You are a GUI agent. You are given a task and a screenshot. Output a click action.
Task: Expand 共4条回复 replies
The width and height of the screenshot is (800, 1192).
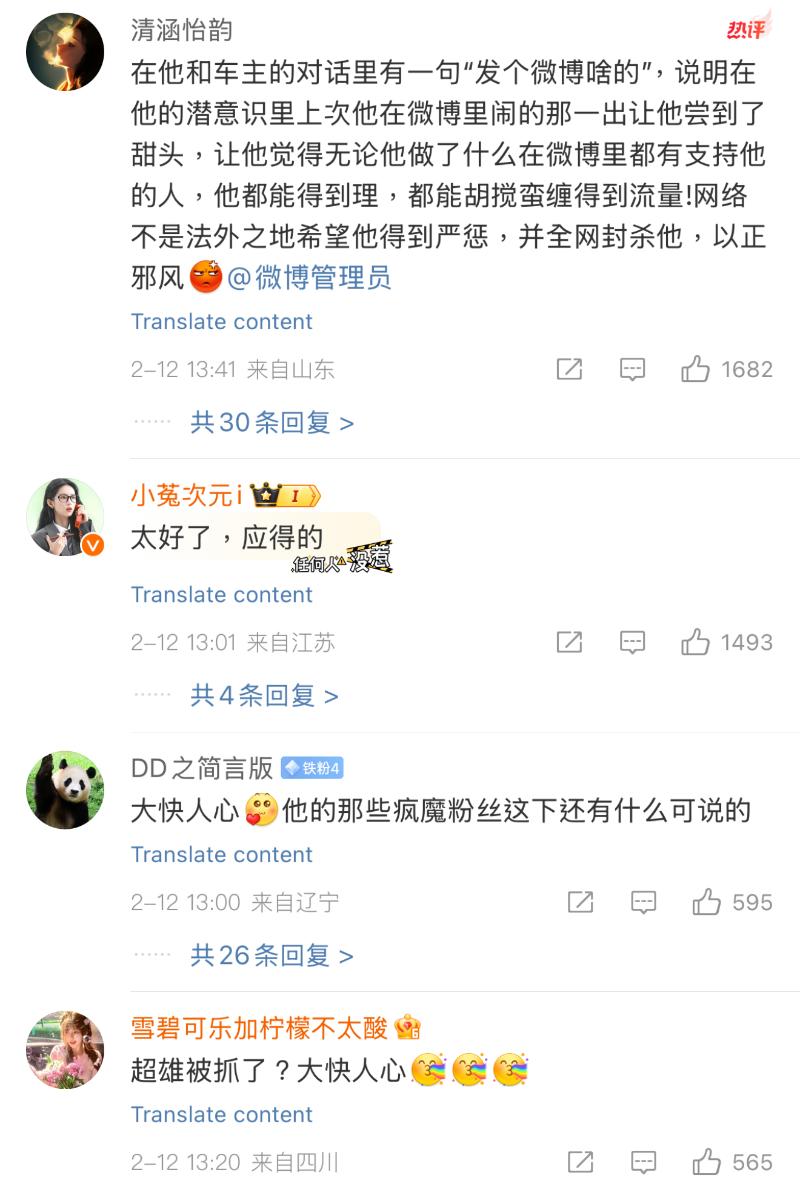(264, 695)
